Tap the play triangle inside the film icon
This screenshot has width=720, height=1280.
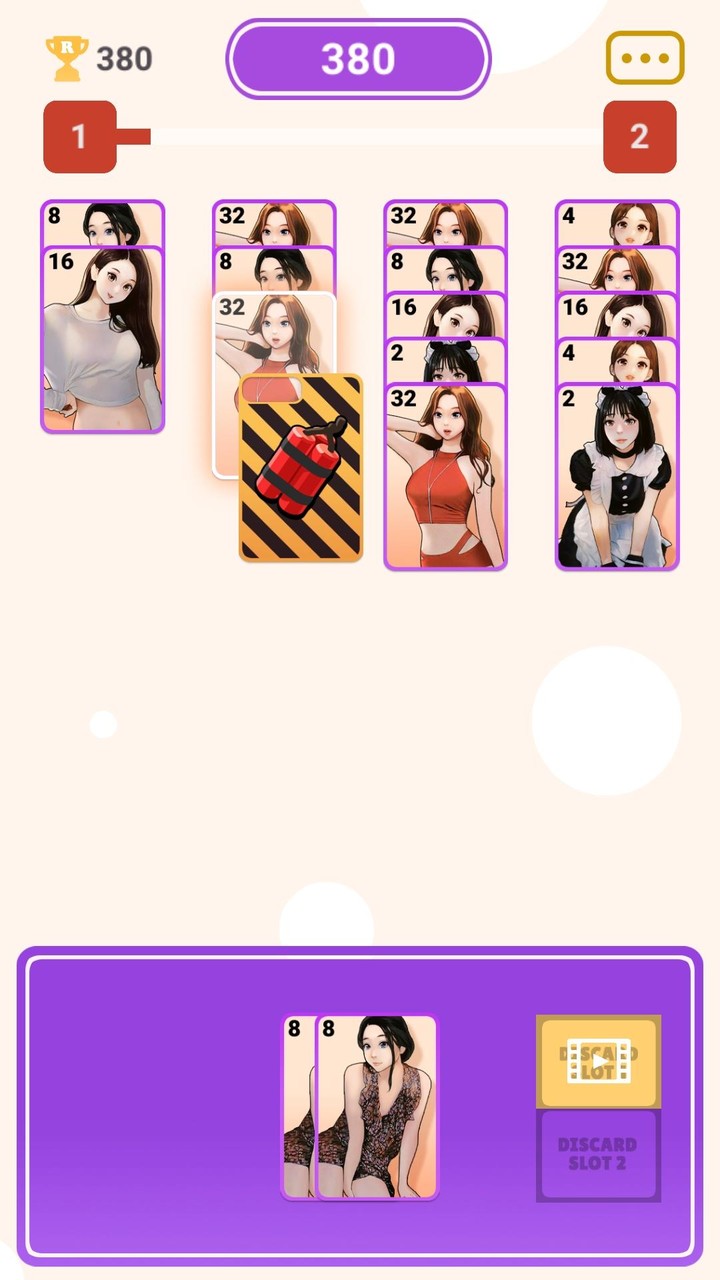coord(598,1060)
